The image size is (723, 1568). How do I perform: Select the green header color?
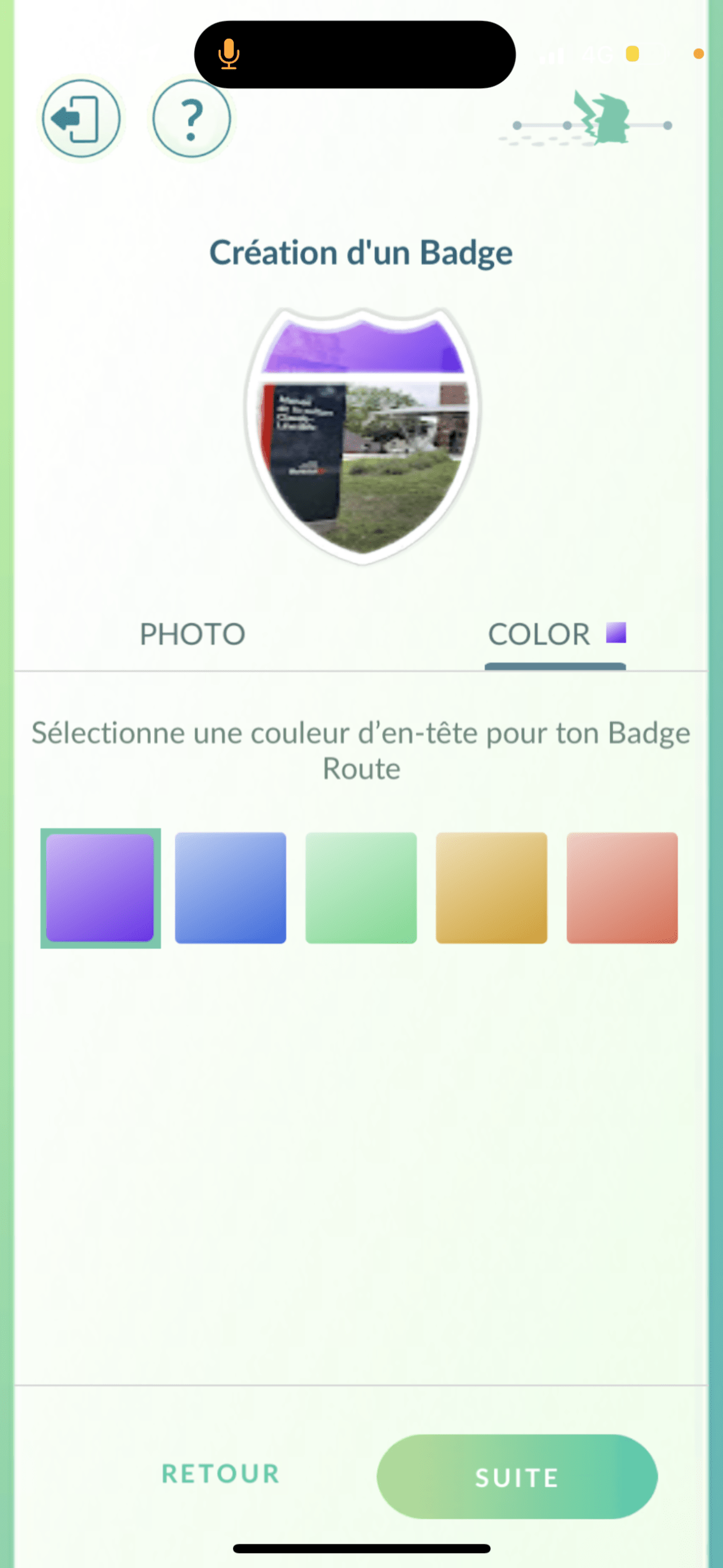click(361, 888)
